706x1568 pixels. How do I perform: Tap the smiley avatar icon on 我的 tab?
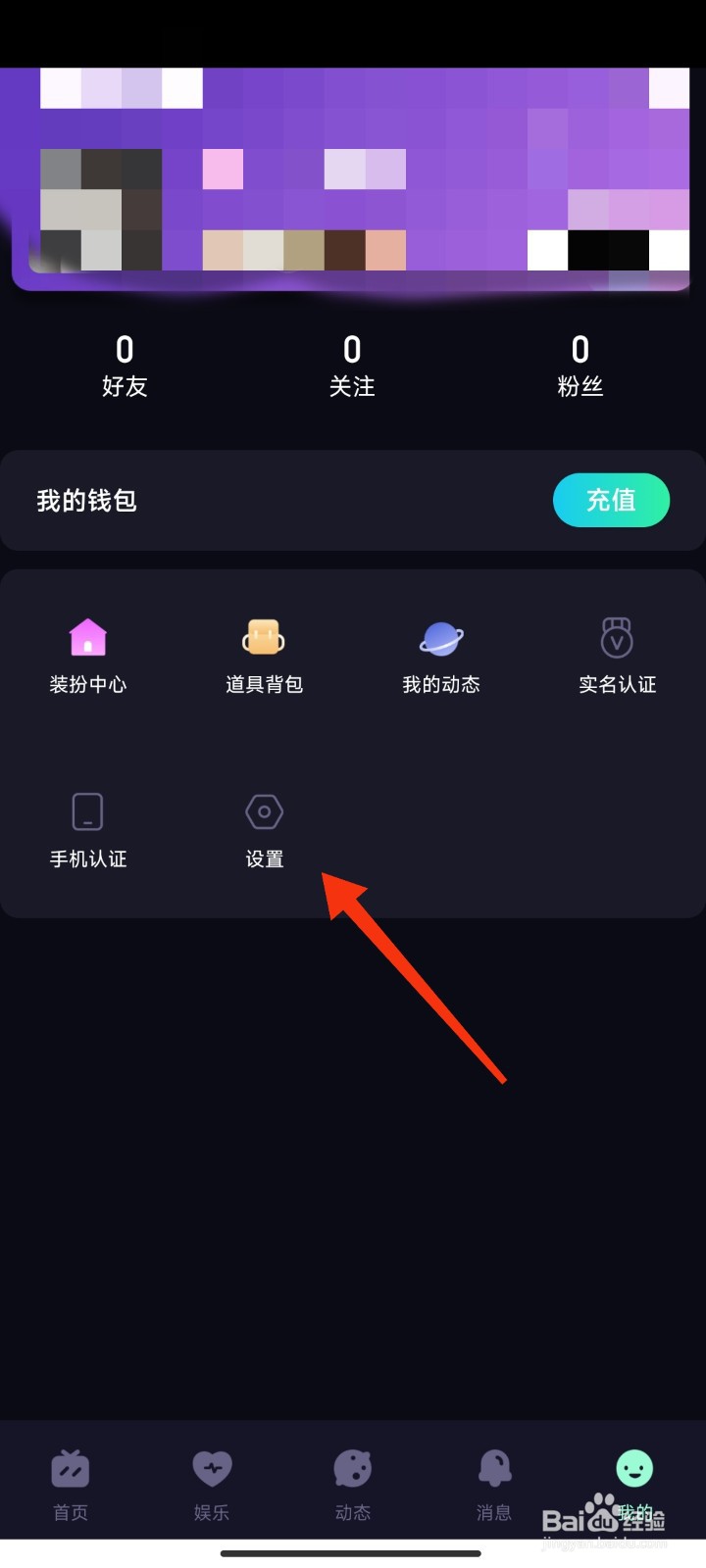click(x=633, y=1467)
